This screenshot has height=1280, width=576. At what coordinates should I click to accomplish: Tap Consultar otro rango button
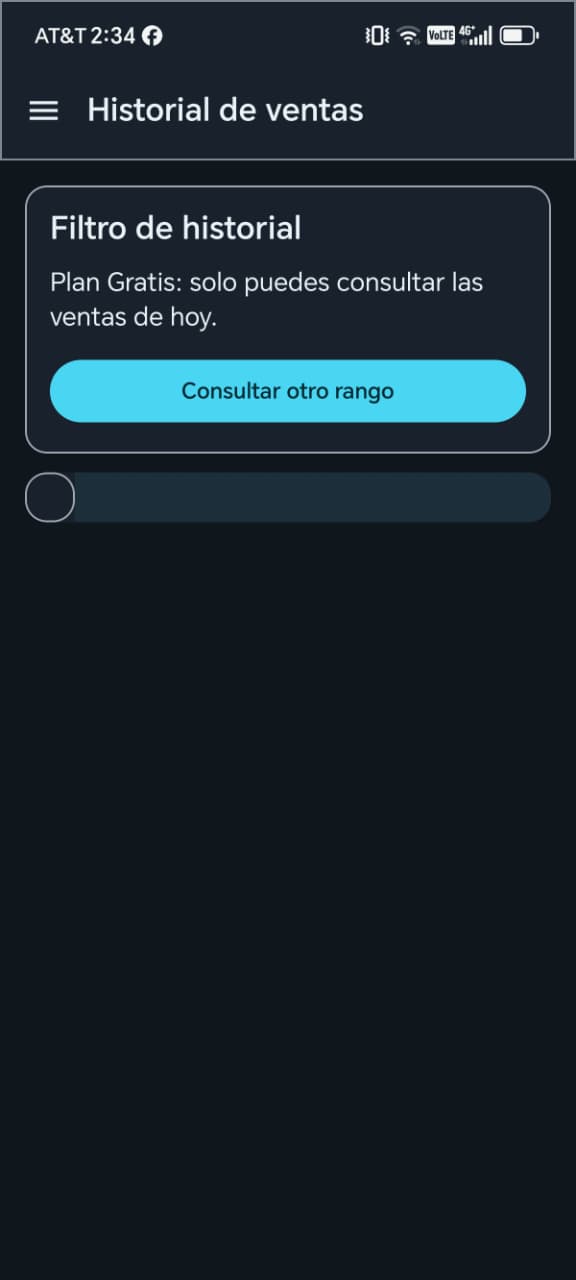click(288, 391)
